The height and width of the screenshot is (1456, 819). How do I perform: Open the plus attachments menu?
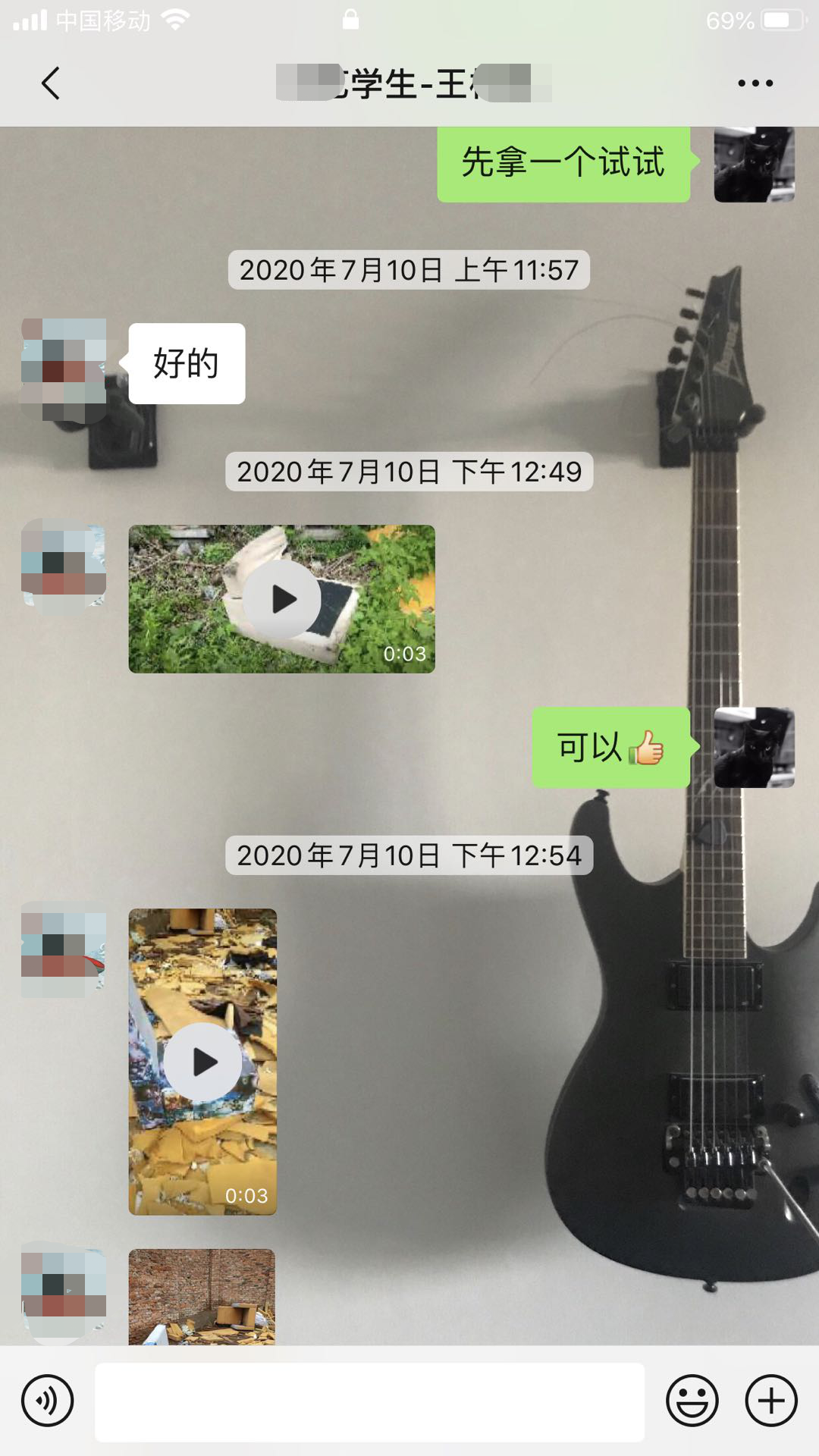click(x=771, y=1401)
